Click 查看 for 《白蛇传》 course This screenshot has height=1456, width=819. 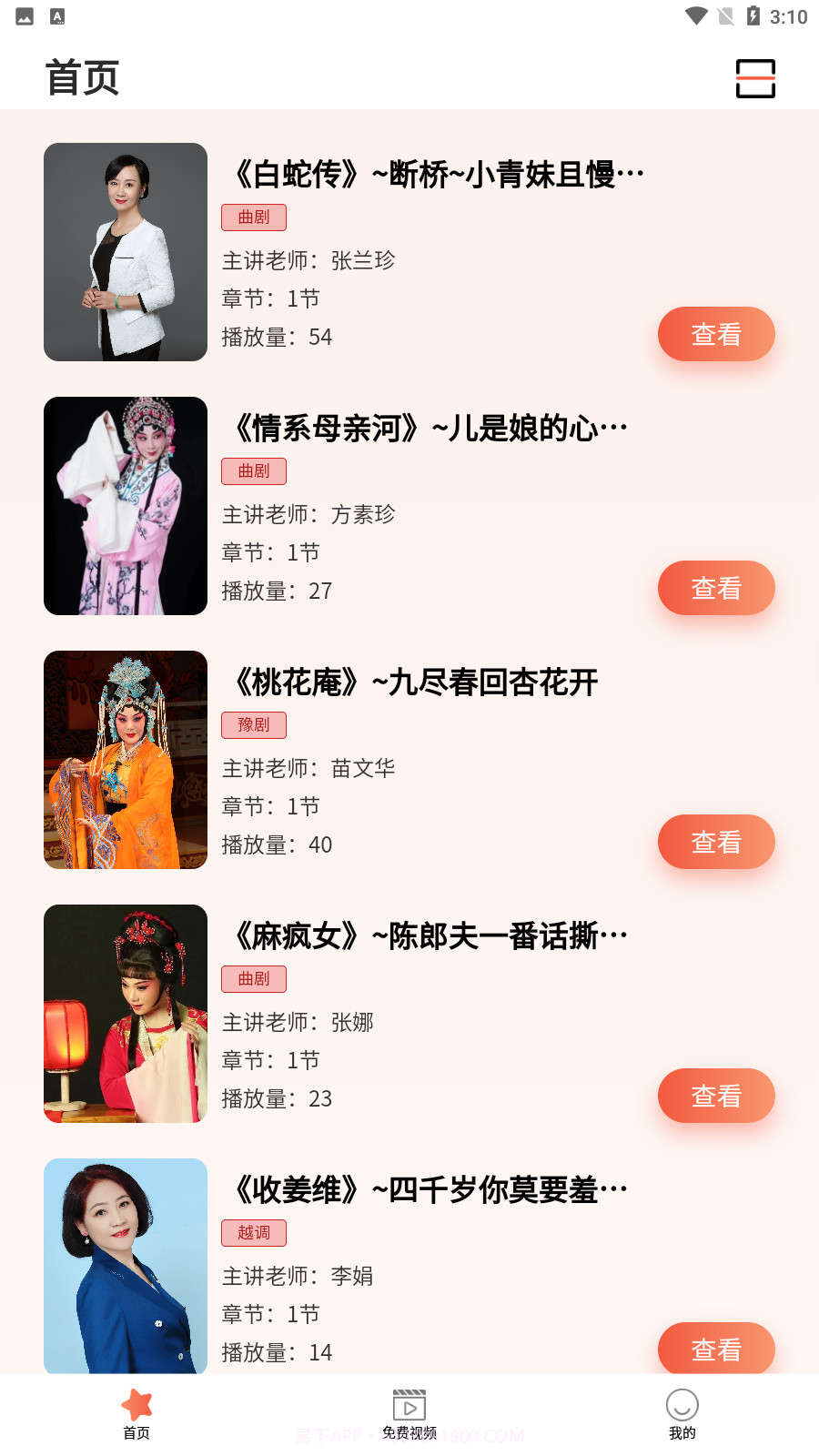[716, 334]
